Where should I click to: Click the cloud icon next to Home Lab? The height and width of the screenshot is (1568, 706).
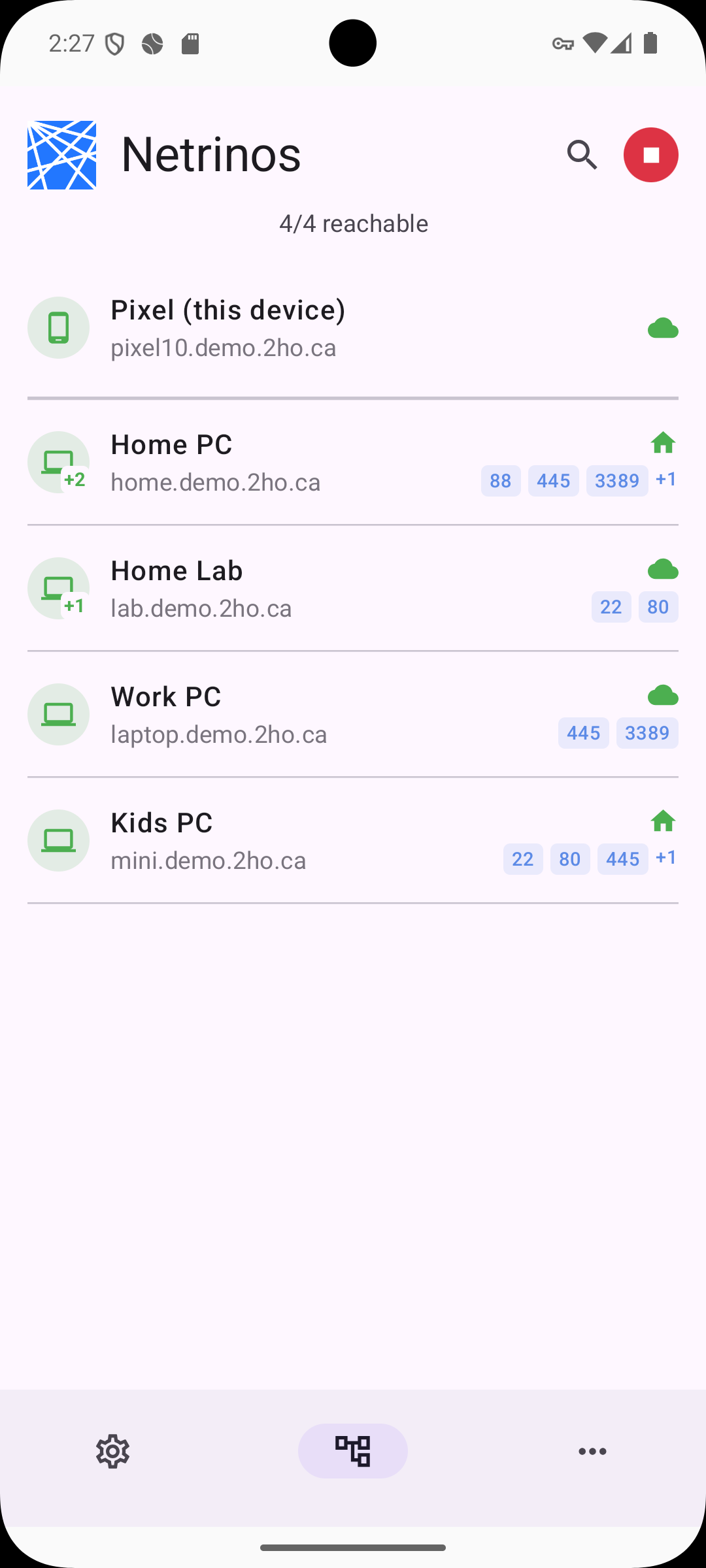pos(664,568)
